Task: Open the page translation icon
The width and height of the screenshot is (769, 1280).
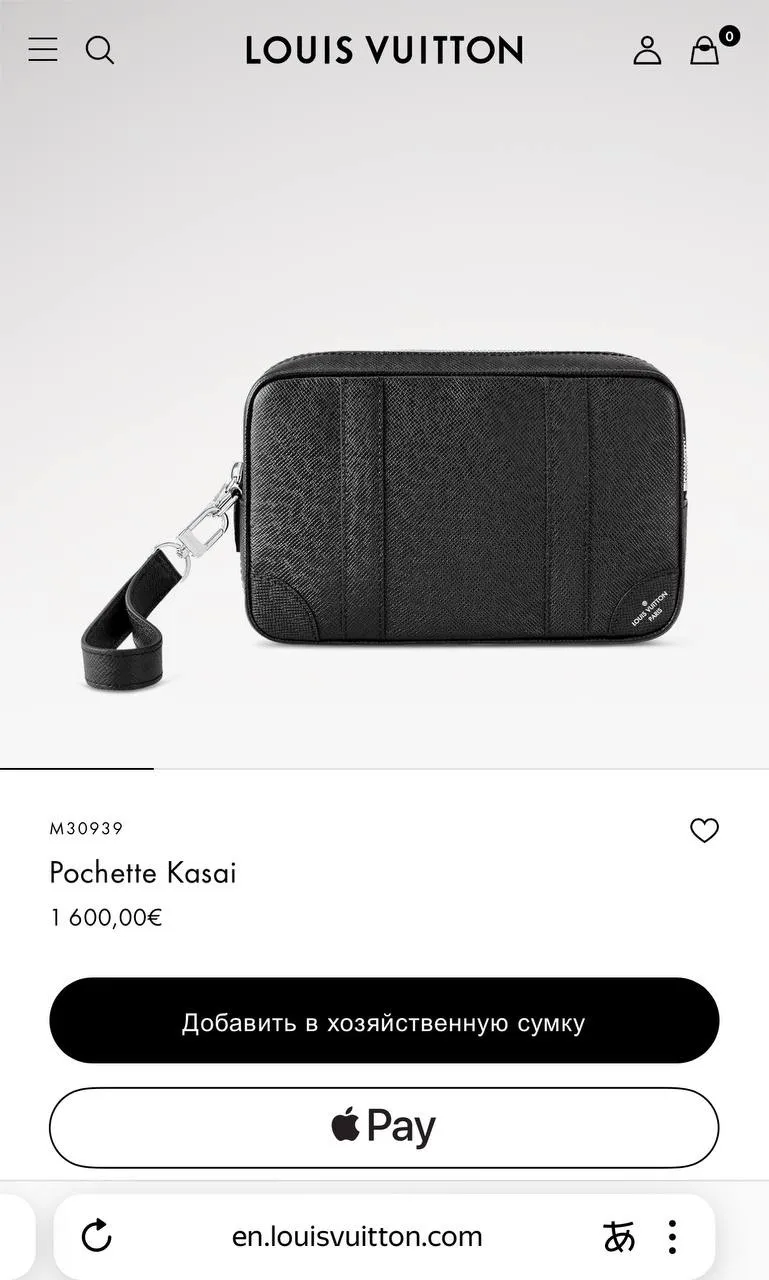Action: click(619, 1236)
